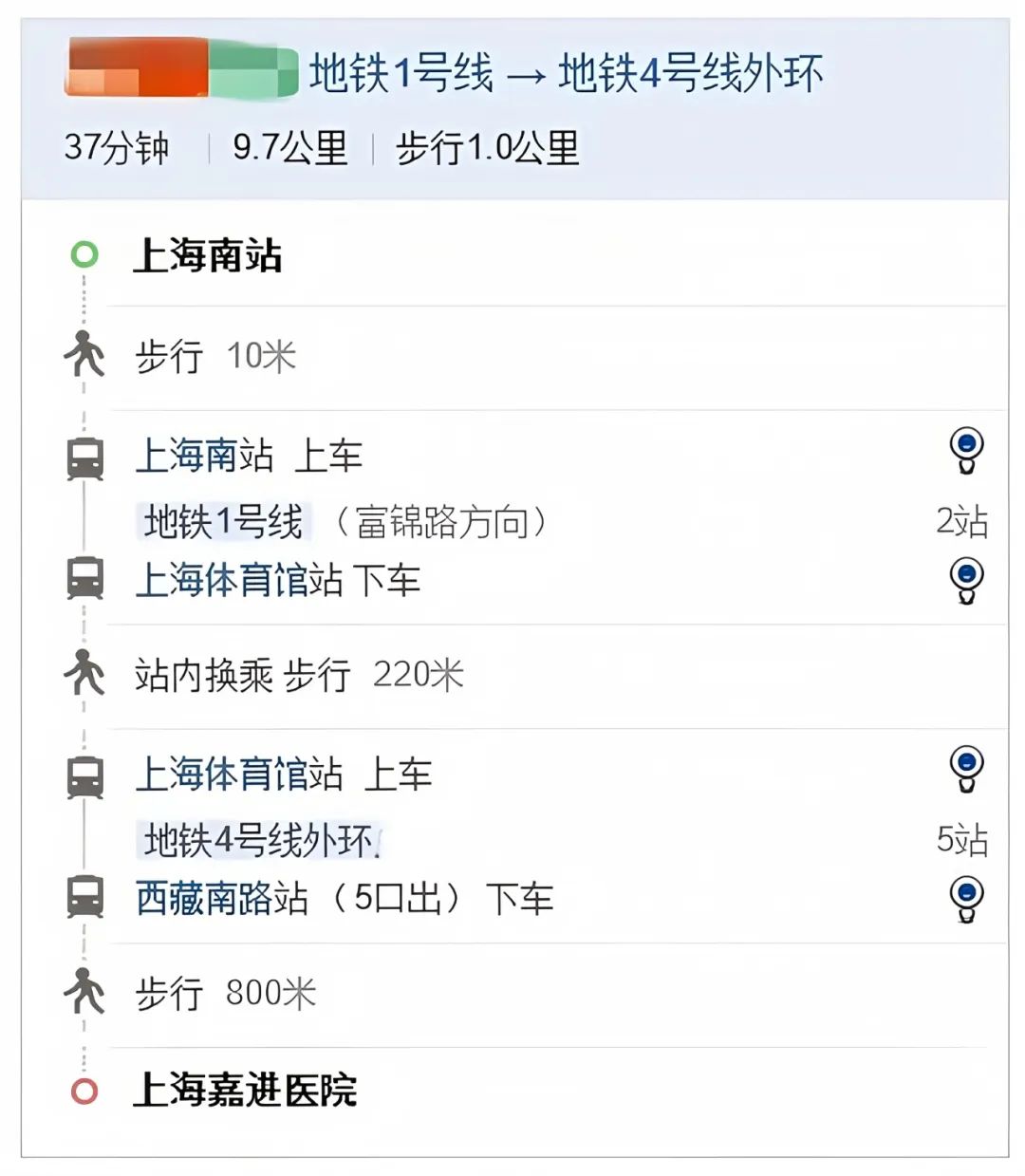View the station photo icon beside 西藏南路站
The height and width of the screenshot is (1176, 1025).
(966, 899)
